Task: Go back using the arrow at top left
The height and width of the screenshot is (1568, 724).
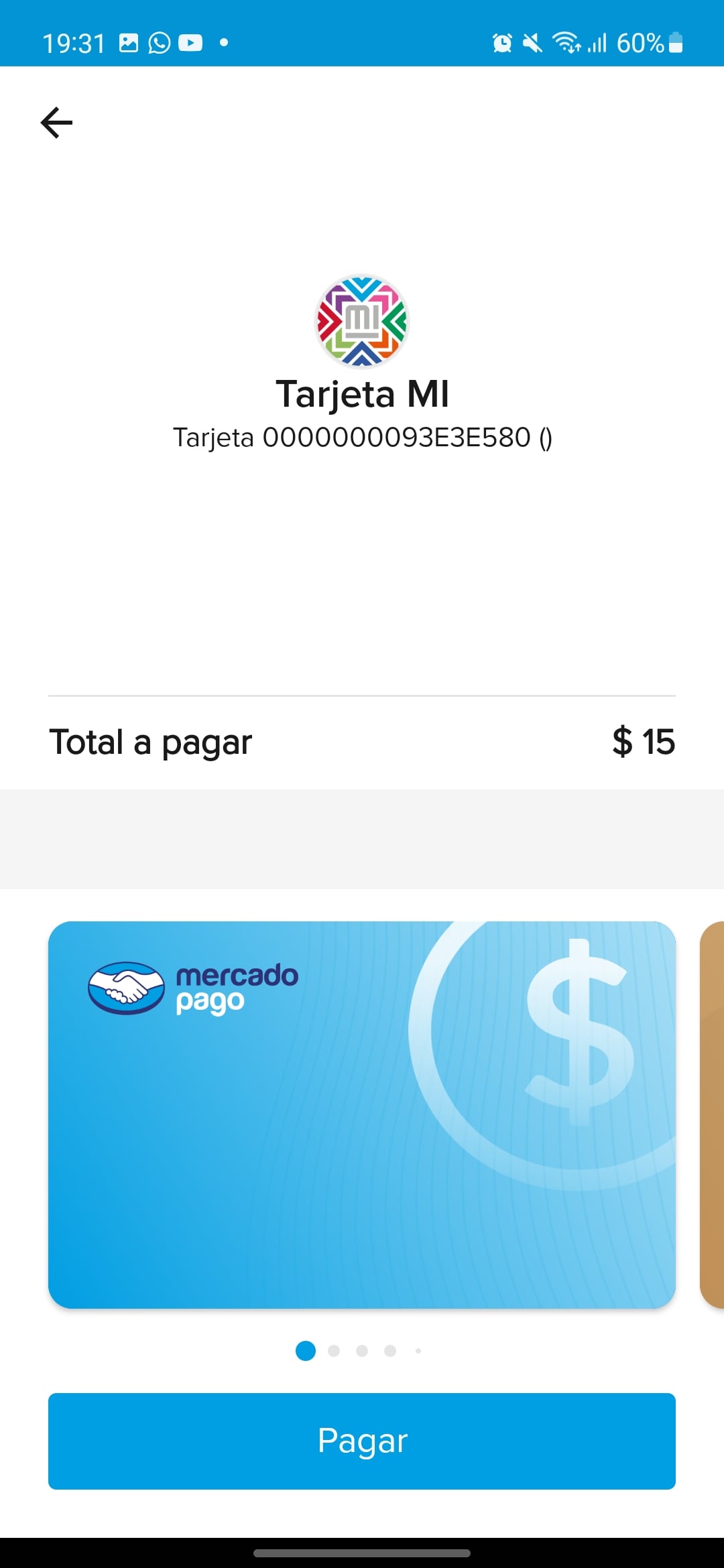Action: click(x=56, y=122)
